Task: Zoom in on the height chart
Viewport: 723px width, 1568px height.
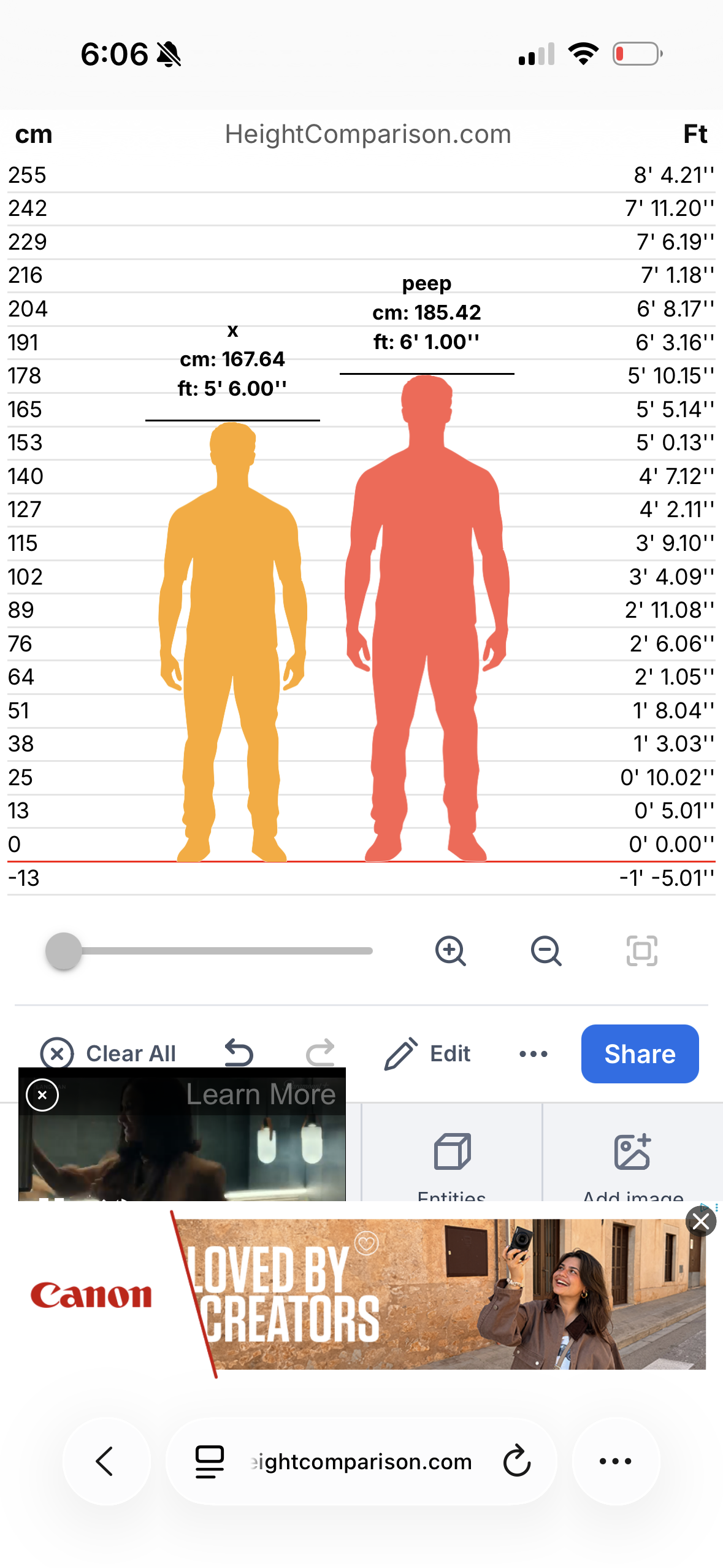Action: [450, 951]
